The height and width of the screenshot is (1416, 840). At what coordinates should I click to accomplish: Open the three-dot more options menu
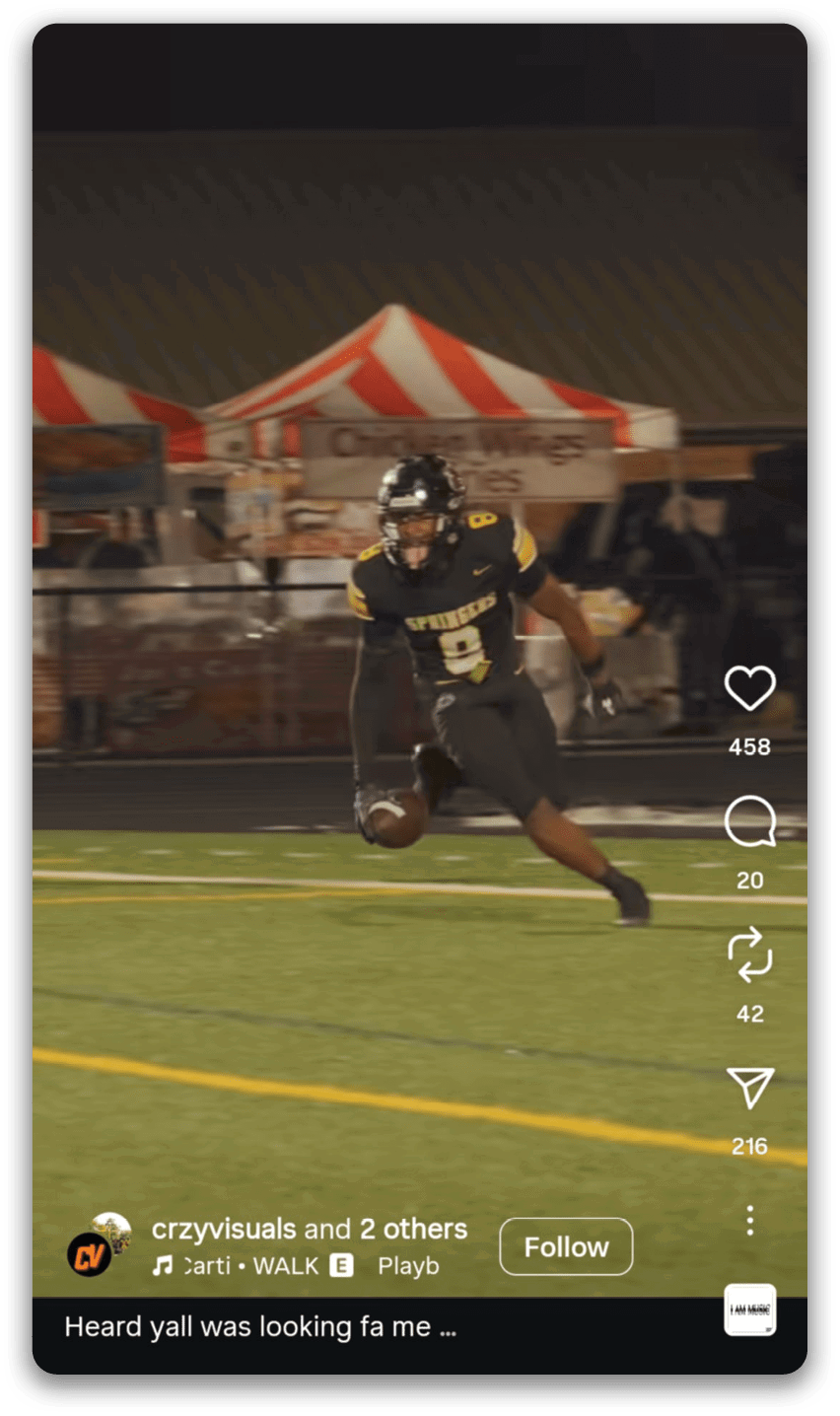point(749,1220)
